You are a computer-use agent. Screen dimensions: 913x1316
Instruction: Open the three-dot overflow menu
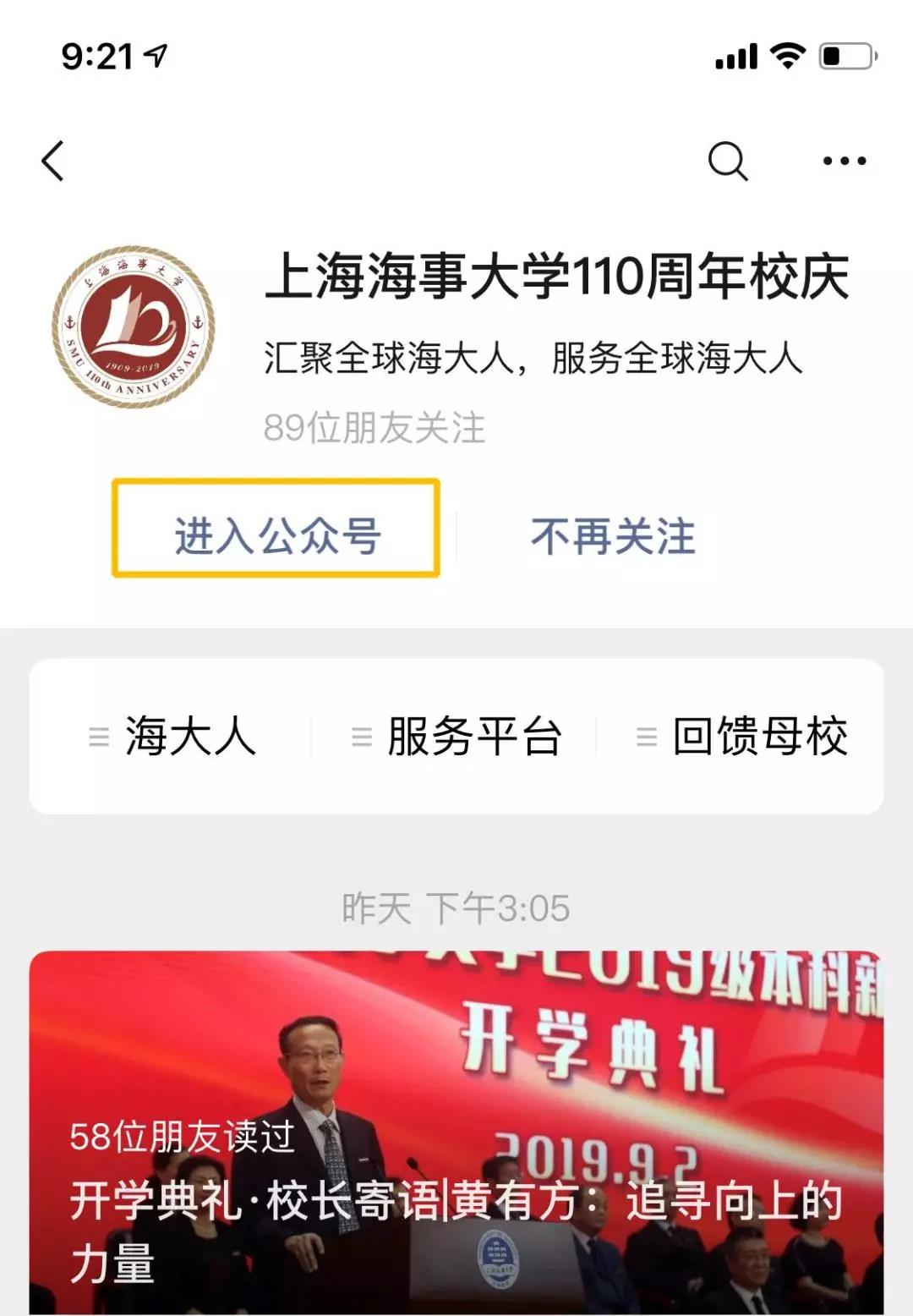click(x=844, y=161)
